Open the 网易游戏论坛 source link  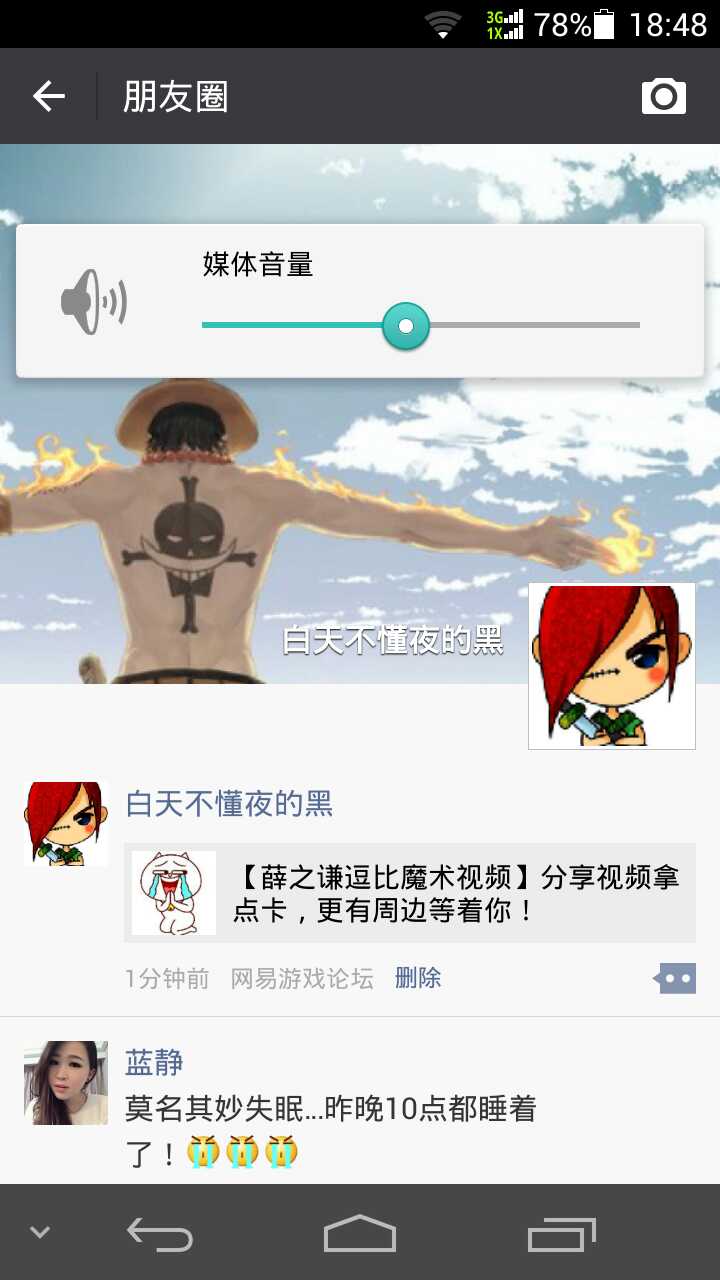[x=302, y=978]
